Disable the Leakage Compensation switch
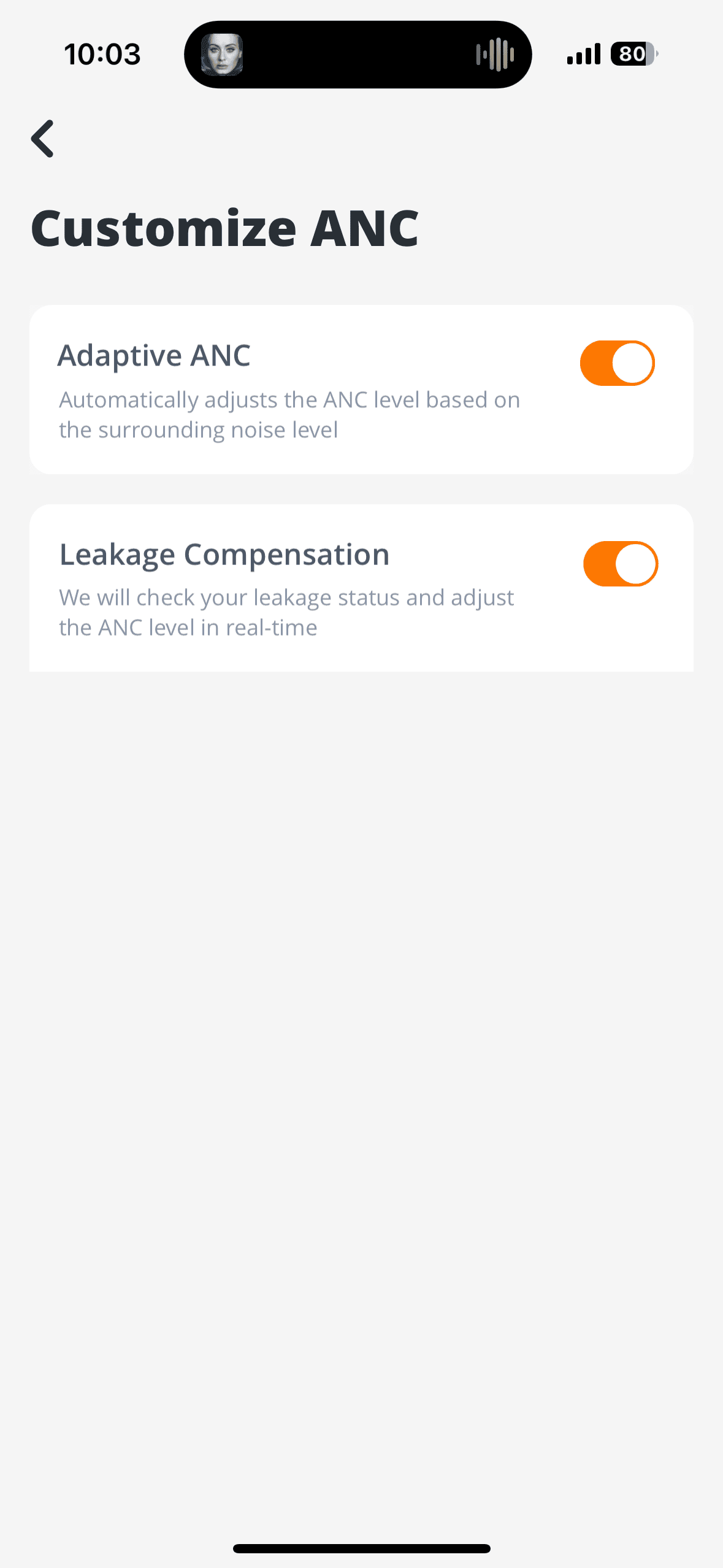This screenshot has height=1568, width=723. tap(620, 563)
